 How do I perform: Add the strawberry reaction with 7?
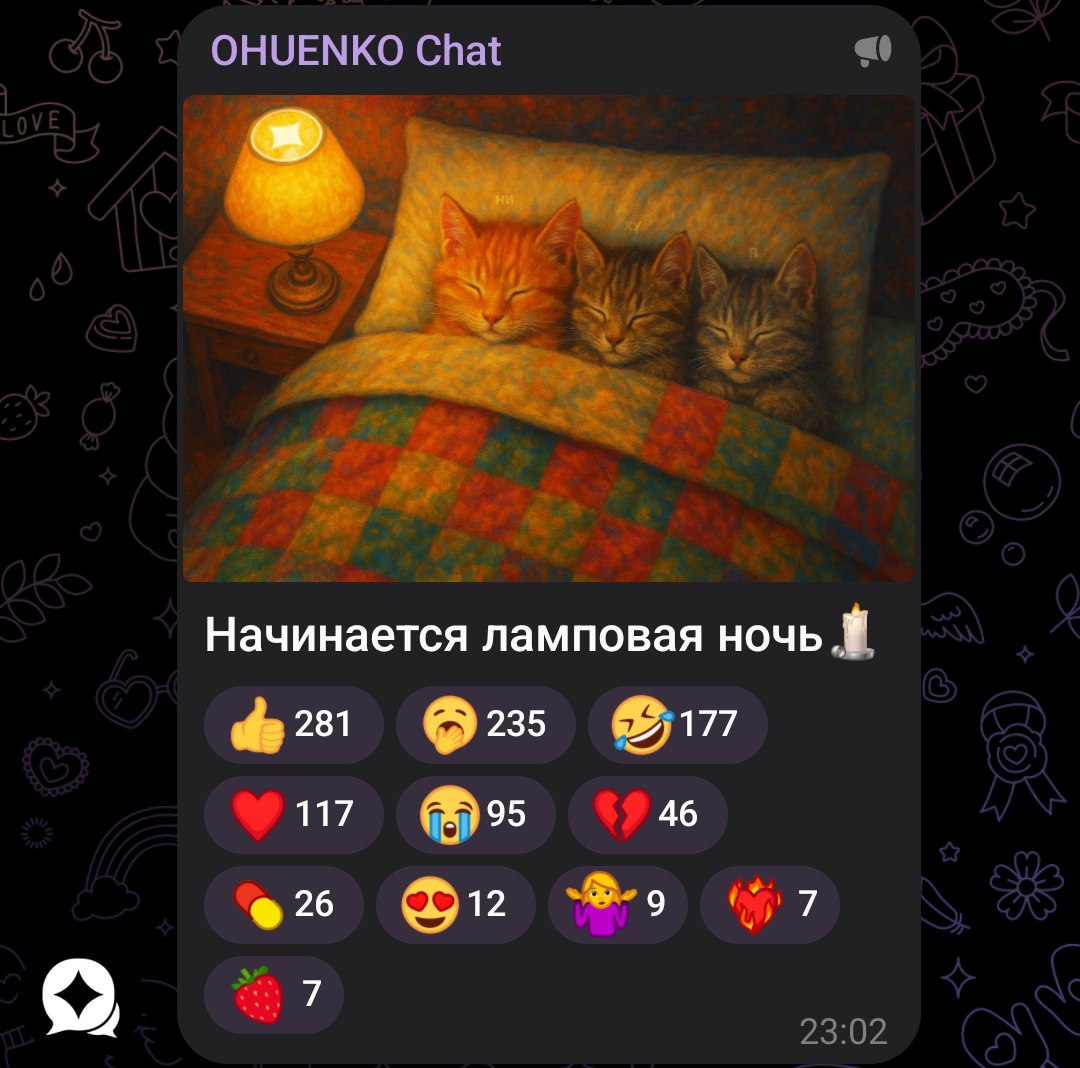(273, 994)
